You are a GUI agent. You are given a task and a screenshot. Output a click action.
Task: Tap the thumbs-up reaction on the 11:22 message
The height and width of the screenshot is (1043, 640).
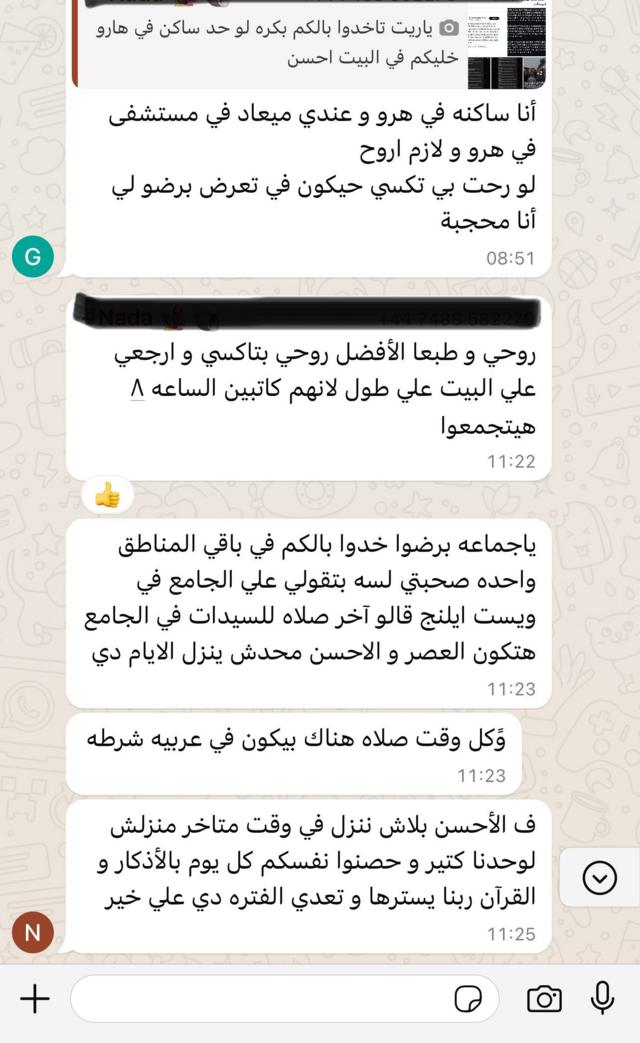click(107, 496)
